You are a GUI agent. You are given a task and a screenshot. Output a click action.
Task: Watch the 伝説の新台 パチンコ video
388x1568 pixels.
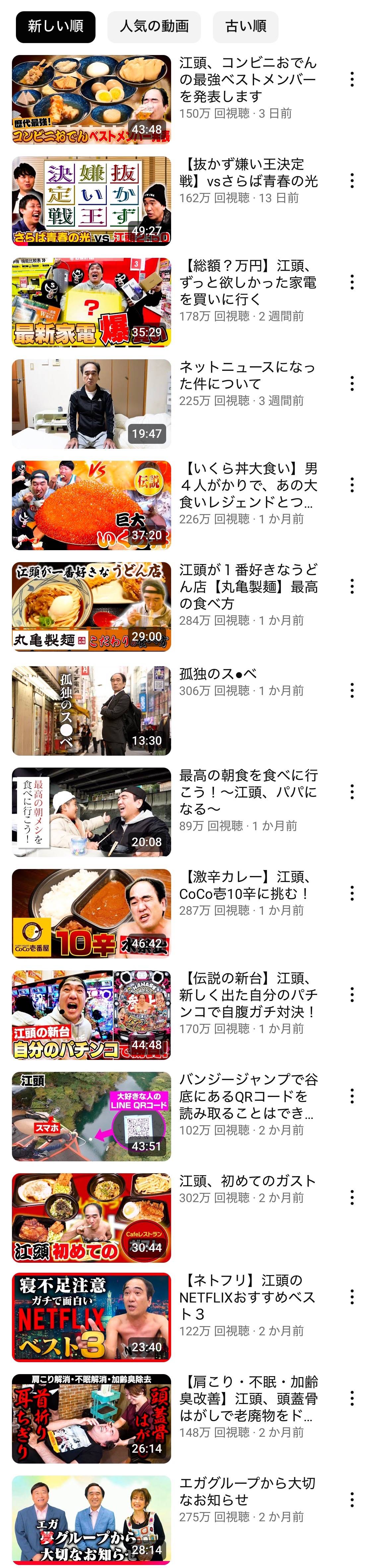pyautogui.click(x=92, y=1015)
